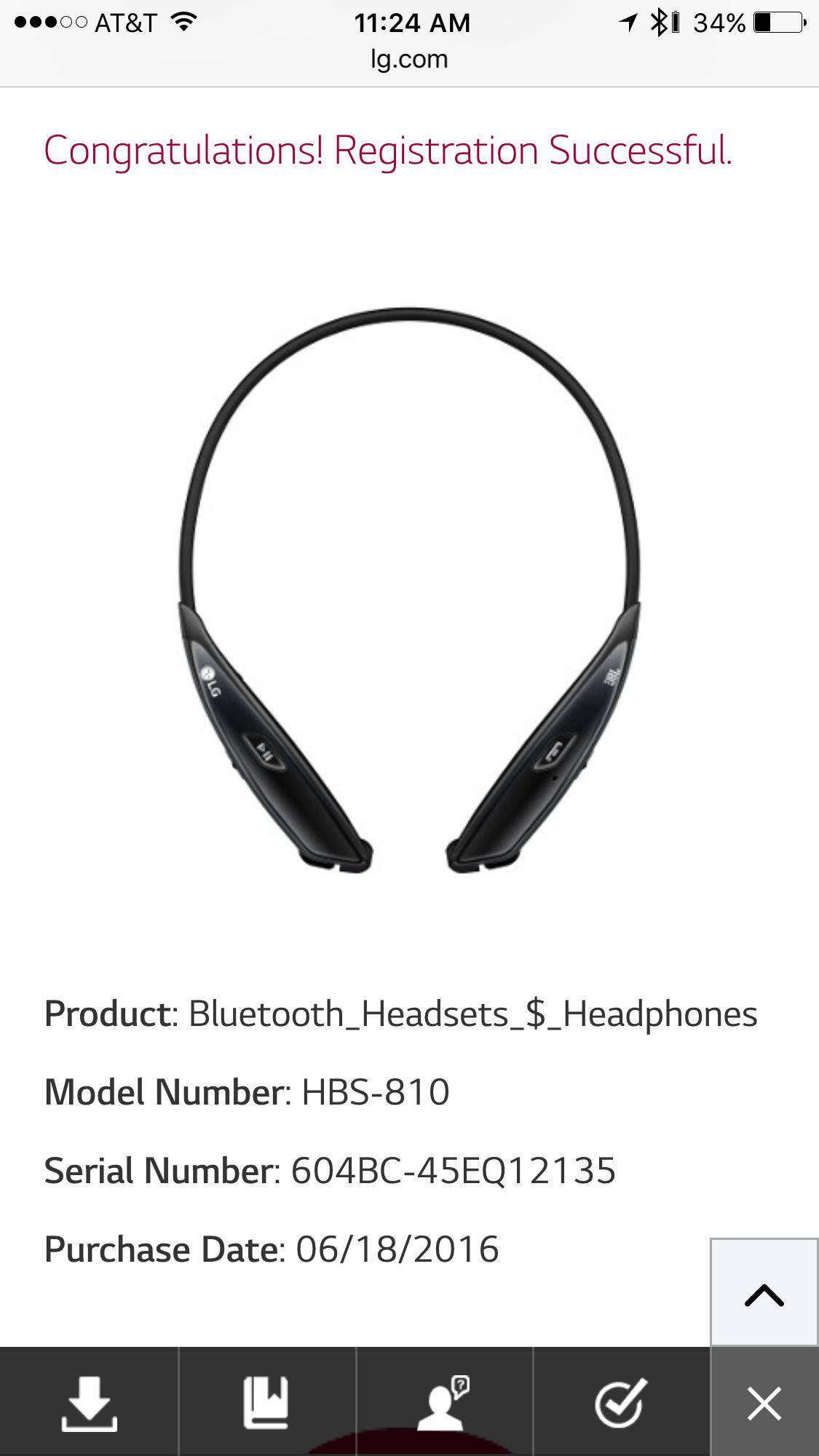Select the location arrow status icon
819x1456 pixels.
628,22
